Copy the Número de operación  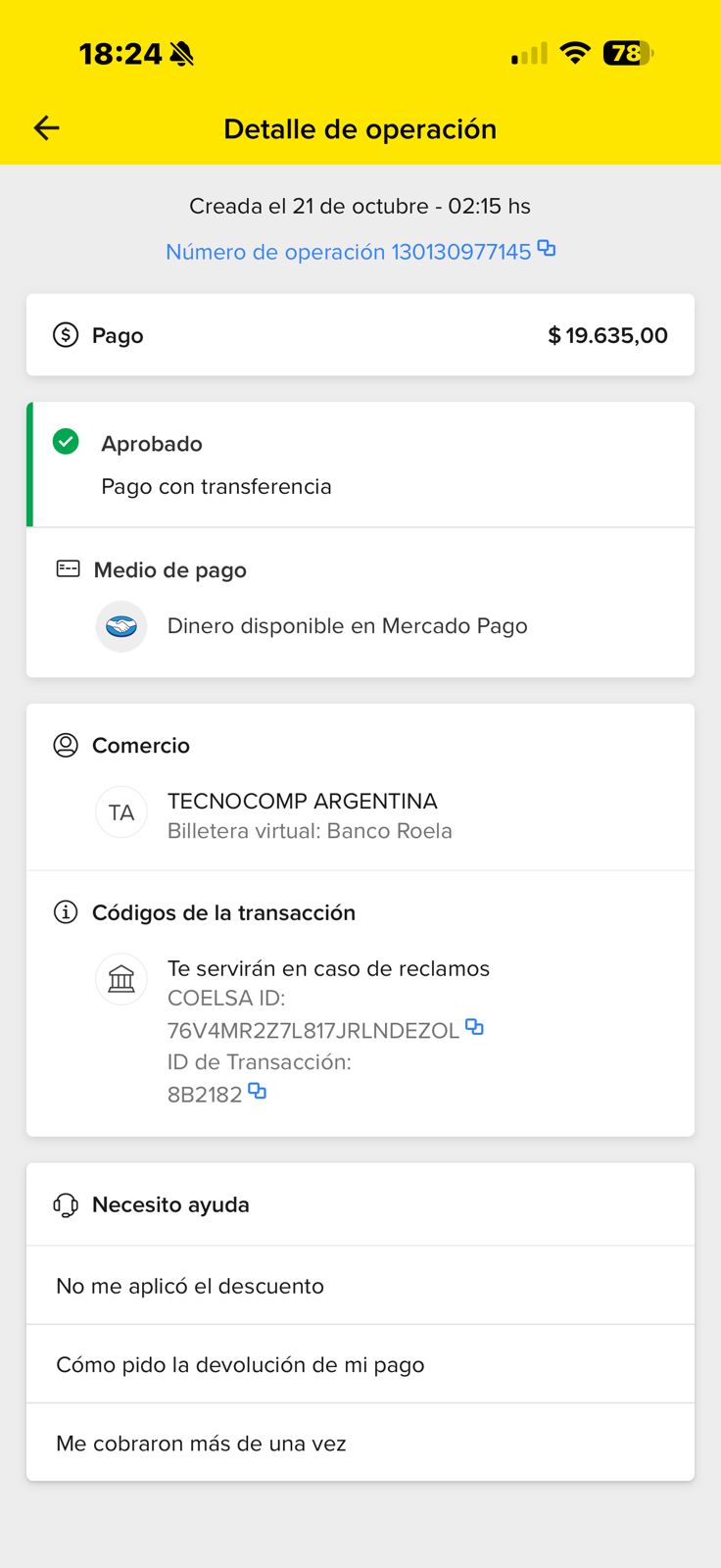547,249
